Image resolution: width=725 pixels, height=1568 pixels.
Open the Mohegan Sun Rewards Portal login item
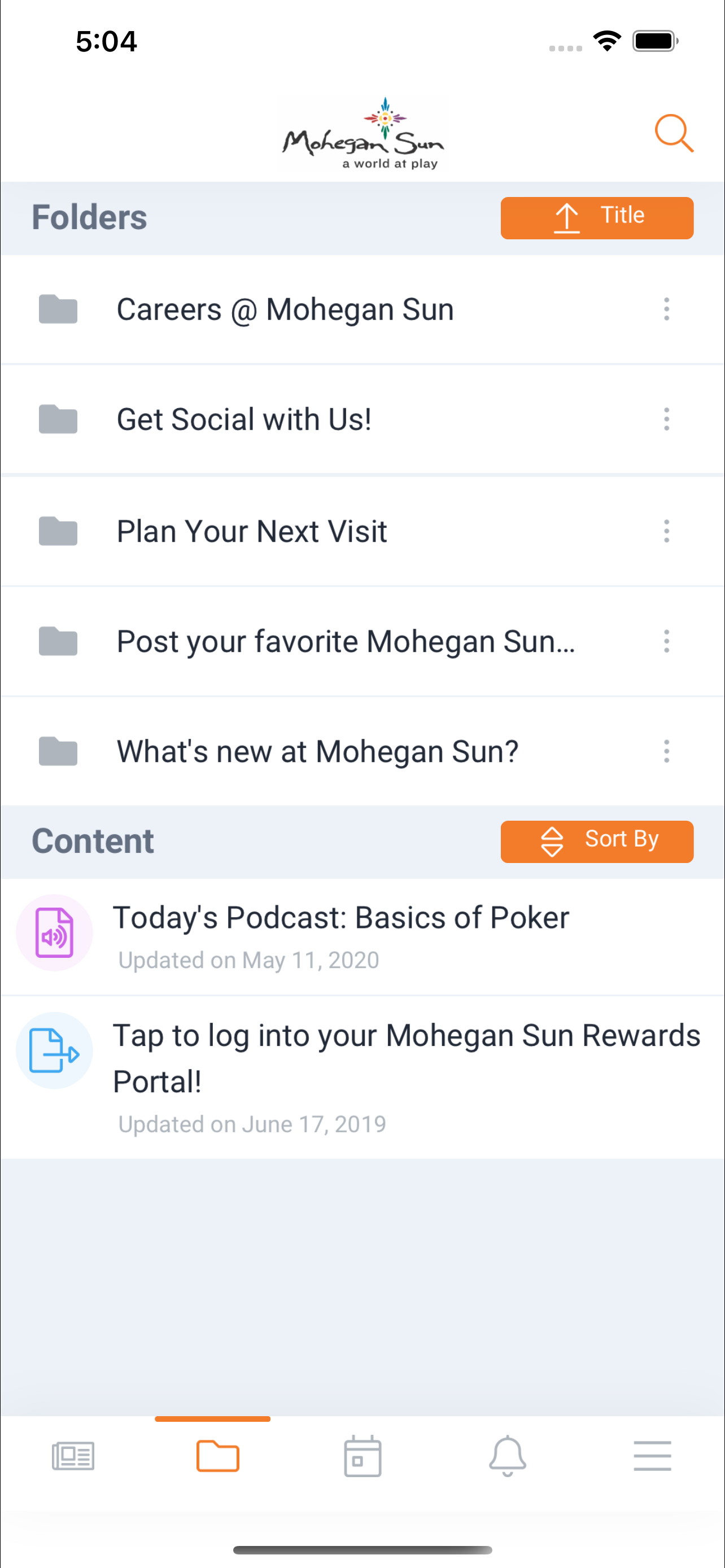362,1078
